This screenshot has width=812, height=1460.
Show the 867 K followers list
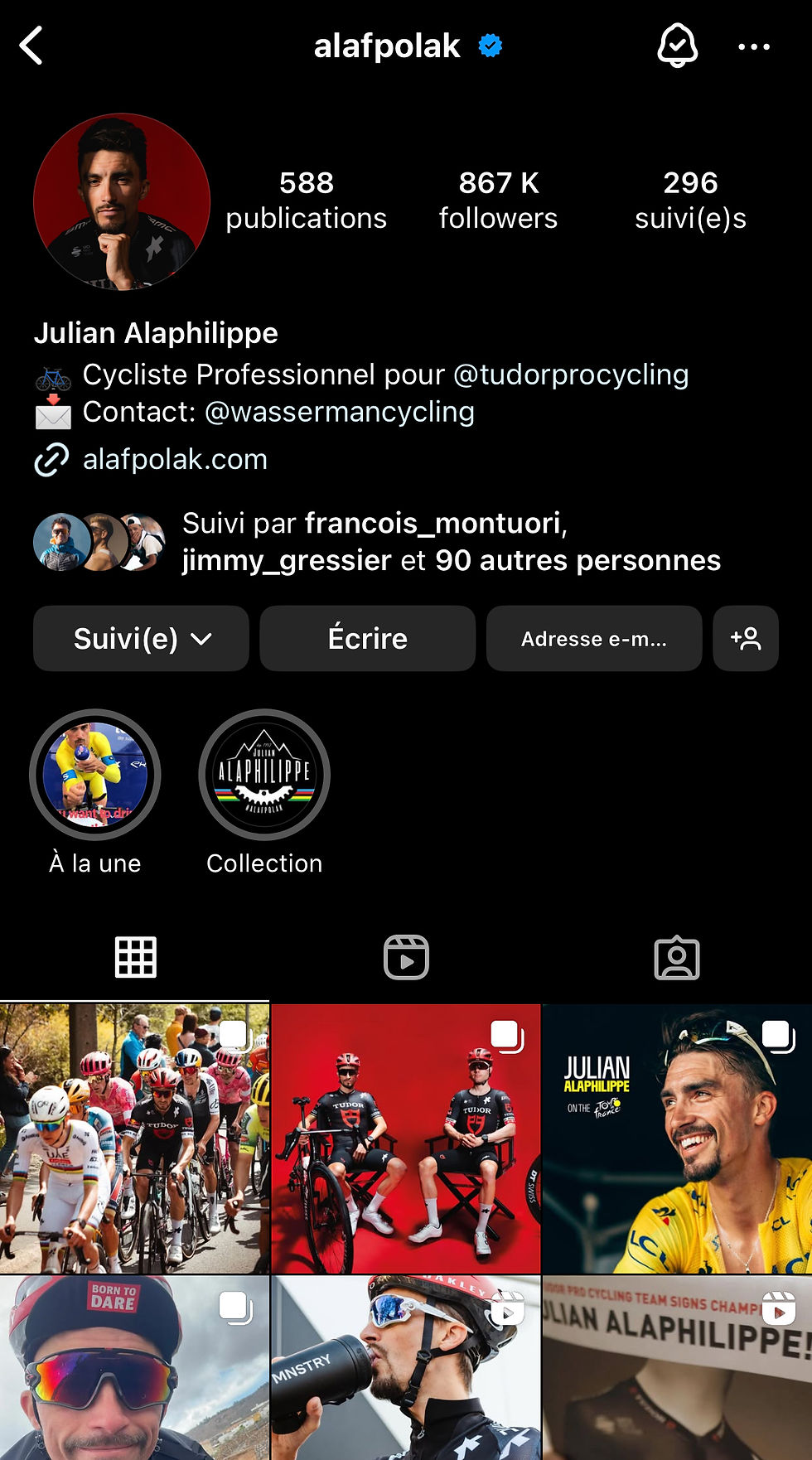498,200
